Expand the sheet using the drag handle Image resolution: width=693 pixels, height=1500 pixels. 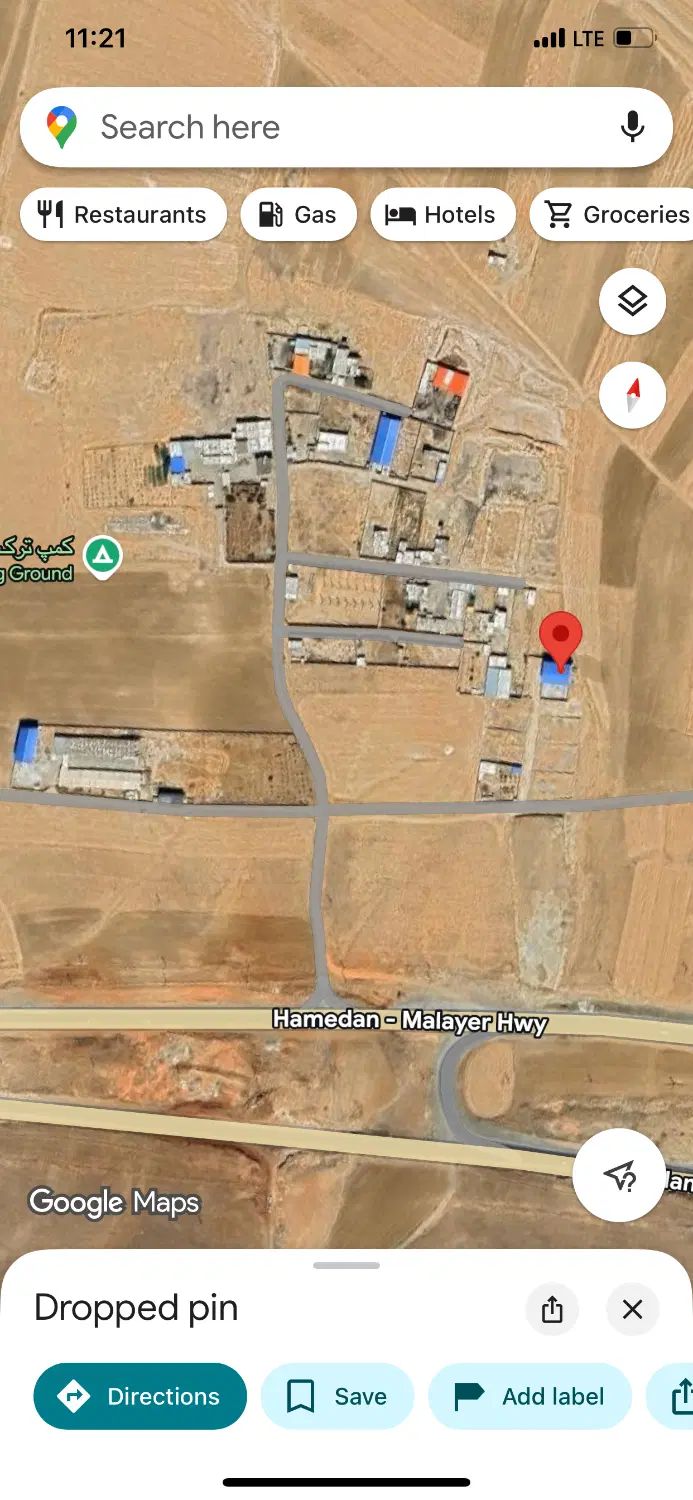[346, 1266]
